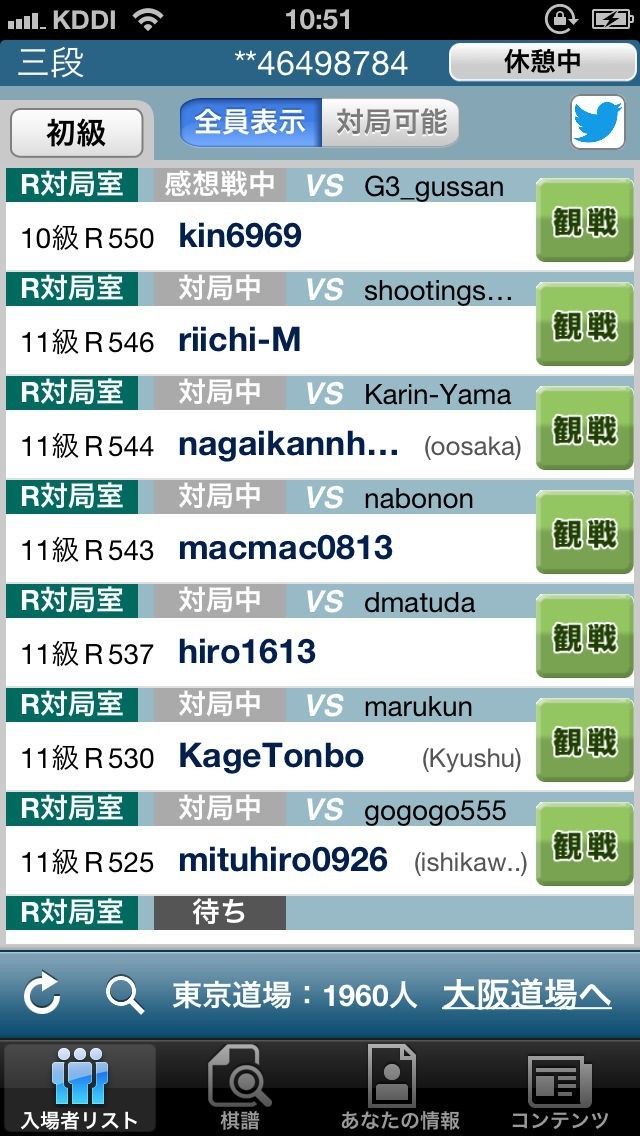The height and width of the screenshot is (1136, 640).
Task: Go to 大阪道場へ link
Action: point(526,994)
